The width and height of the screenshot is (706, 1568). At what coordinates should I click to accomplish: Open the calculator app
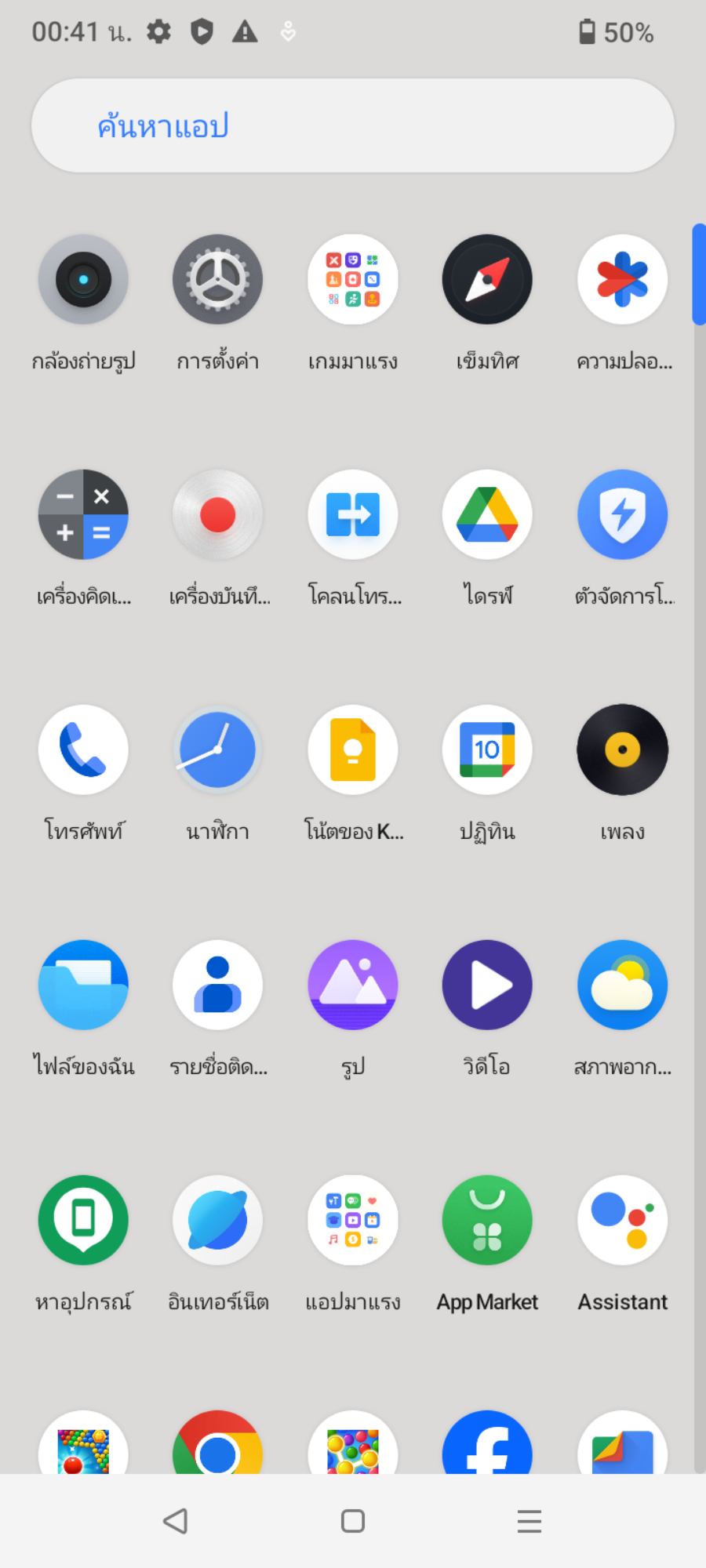click(x=83, y=515)
